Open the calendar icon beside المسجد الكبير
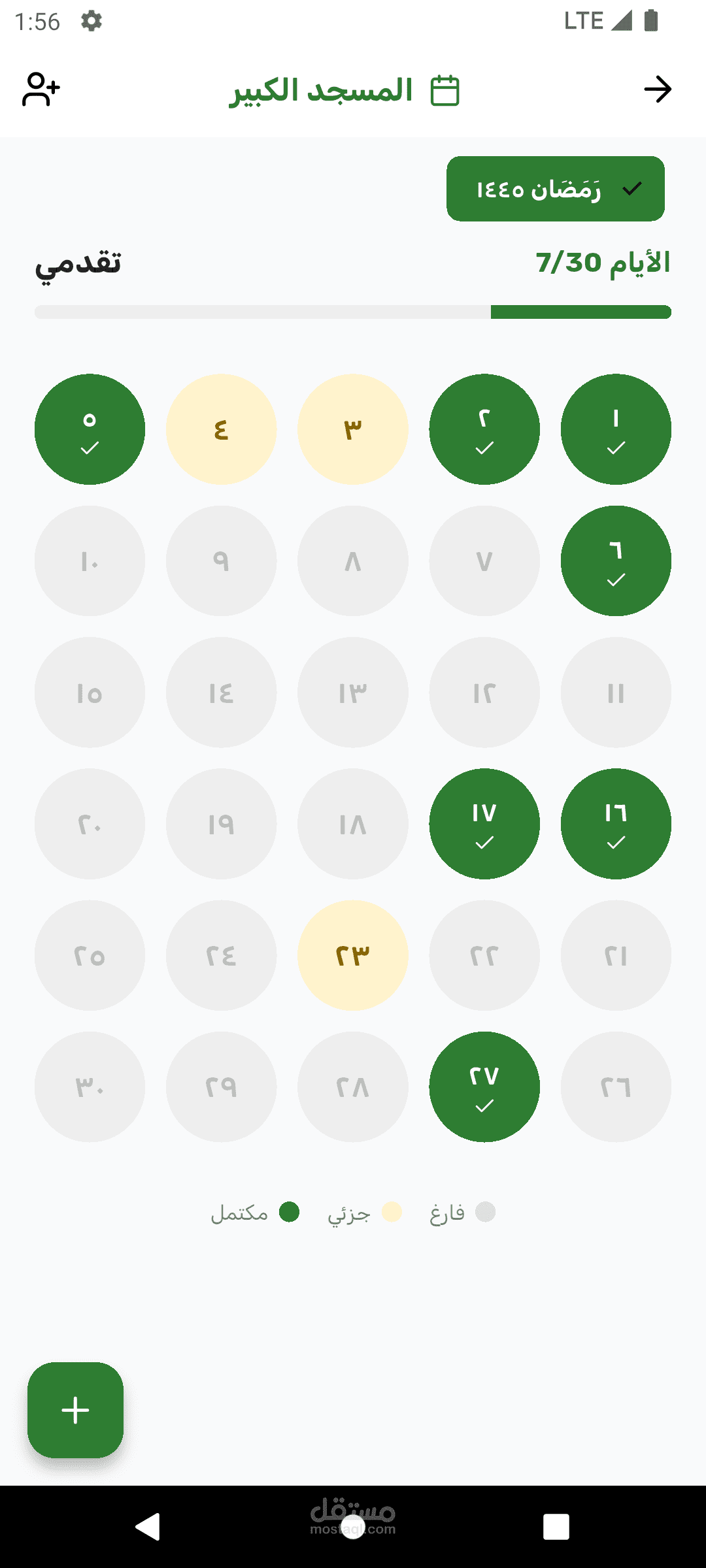The height and width of the screenshot is (1568, 706). (445, 90)
